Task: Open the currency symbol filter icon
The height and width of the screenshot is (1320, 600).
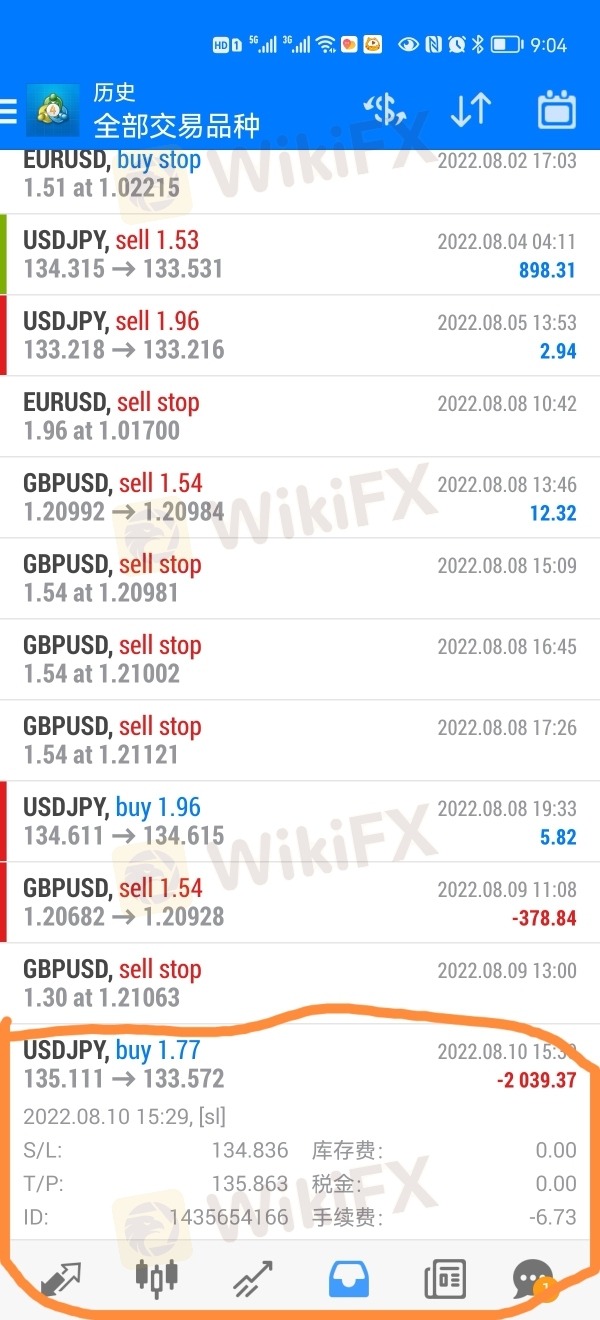Action: pyautogui.click(x=384, y=109)
